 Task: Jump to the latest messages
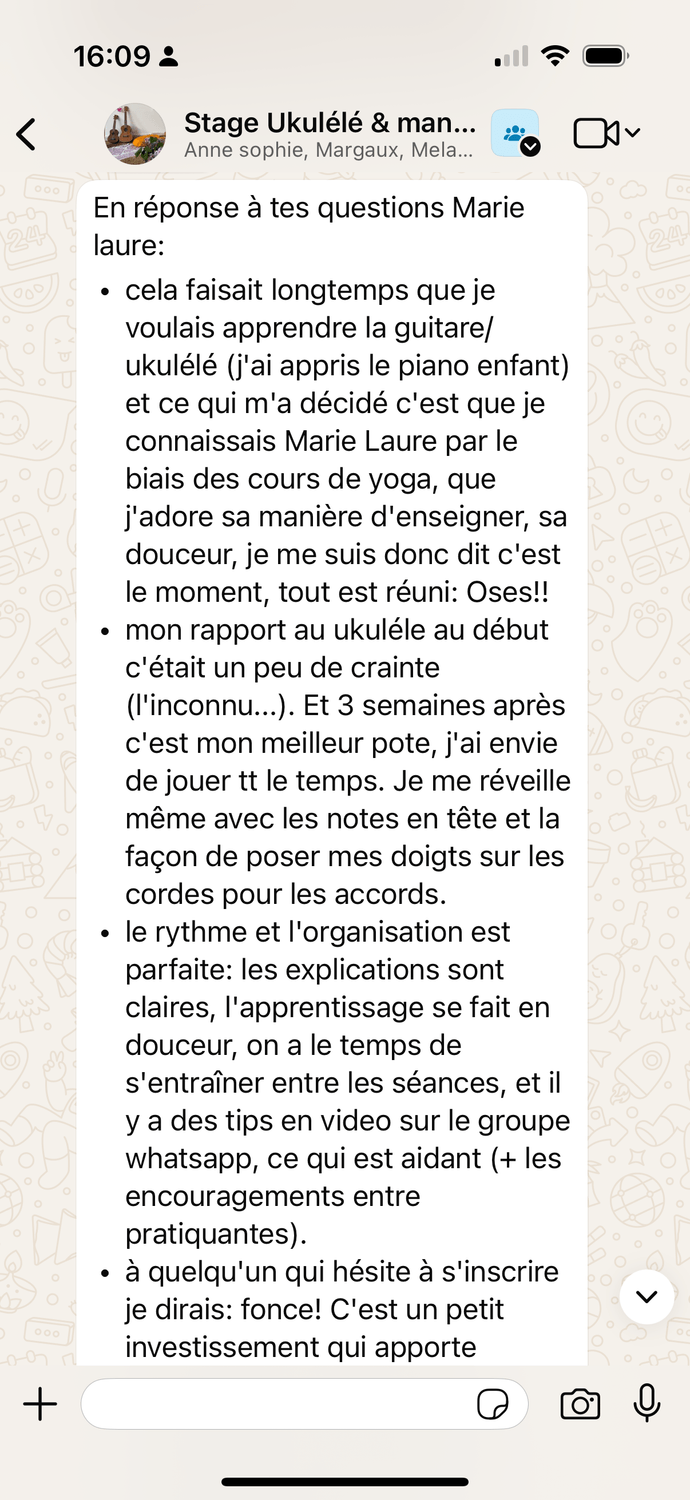(647, 1297)
